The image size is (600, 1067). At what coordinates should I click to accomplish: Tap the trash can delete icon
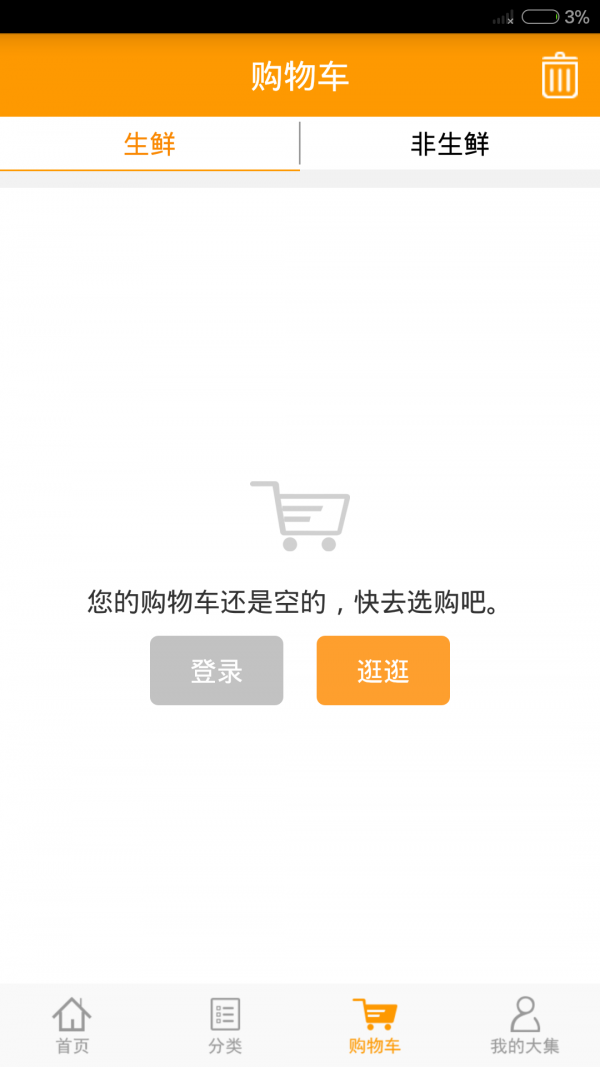coord(560,76)
